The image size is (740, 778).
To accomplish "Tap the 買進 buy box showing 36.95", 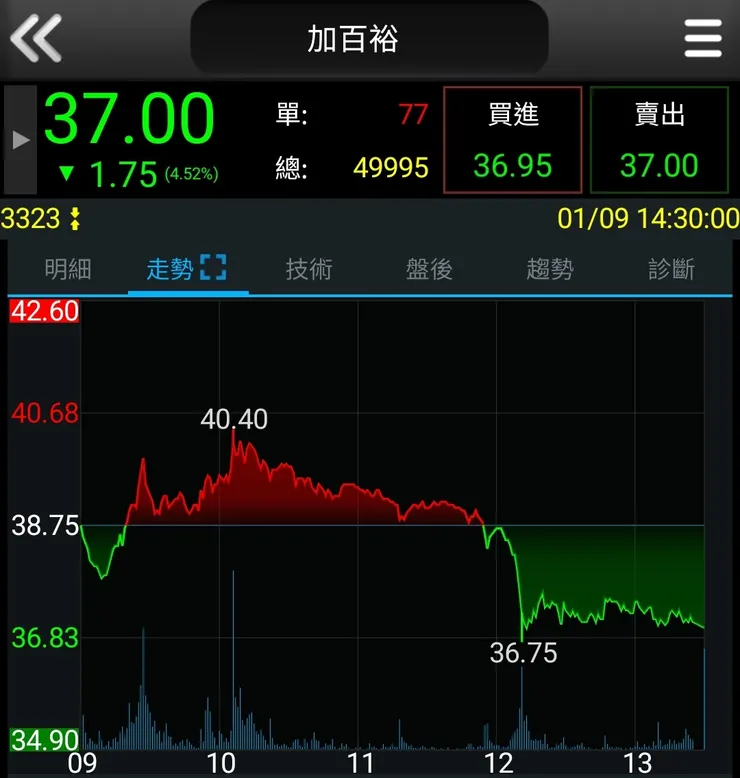I will point(513,138).
